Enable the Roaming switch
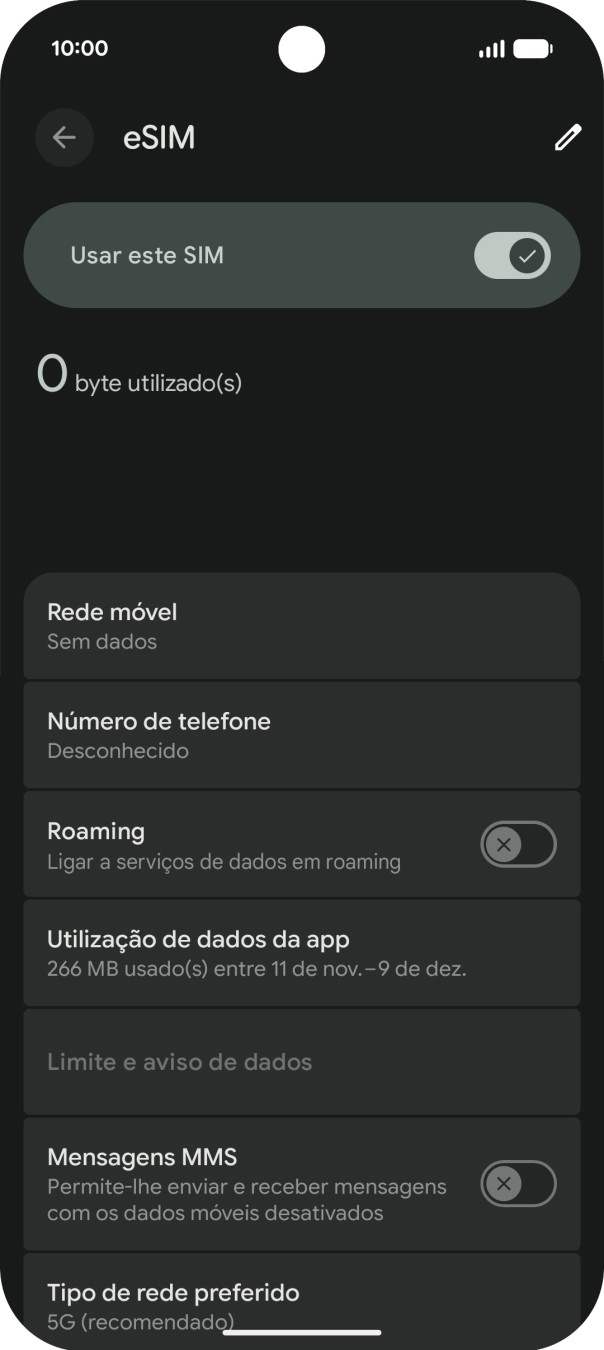Screen dimensions: 604x1350 pos(519,845)
